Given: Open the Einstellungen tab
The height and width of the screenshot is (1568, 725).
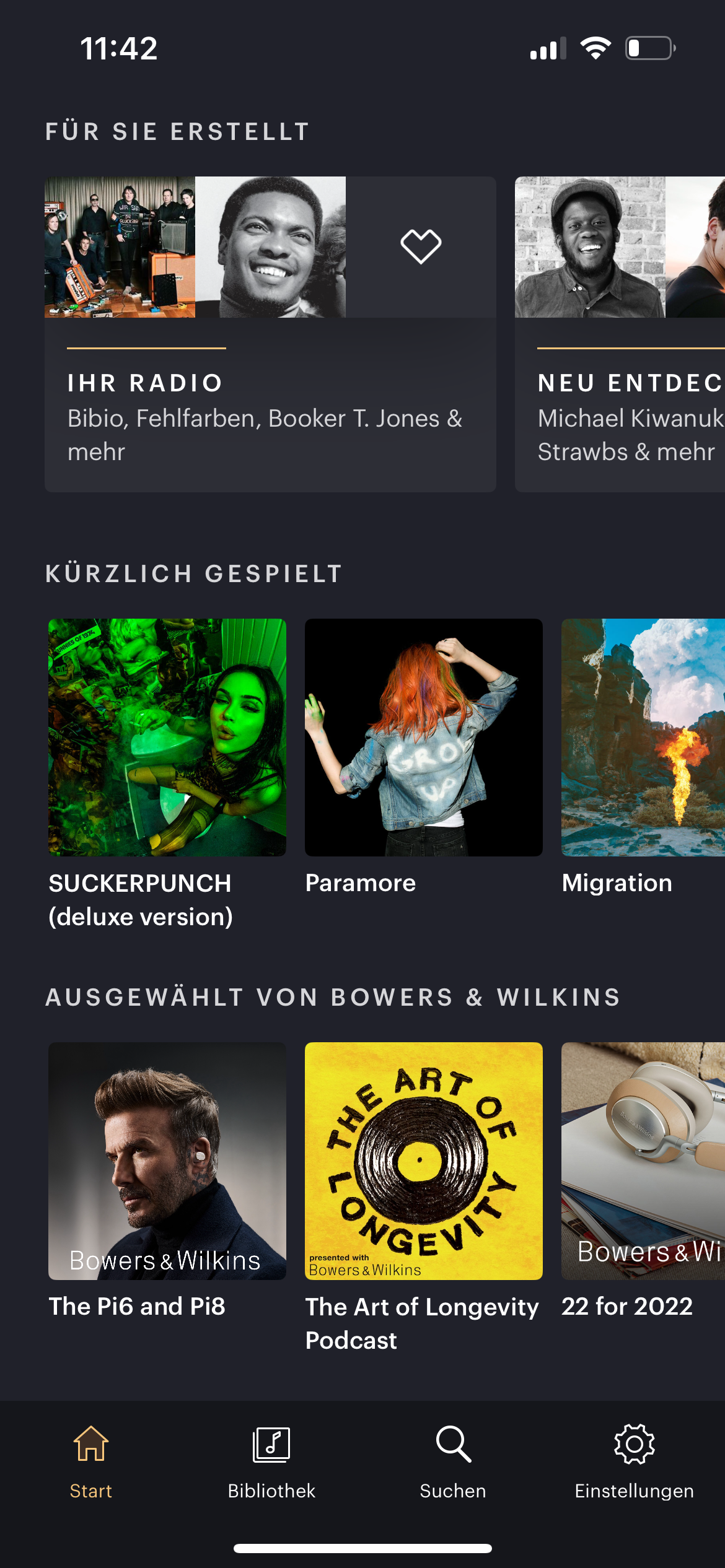Looking at the screenshot, I should 634,1460.
